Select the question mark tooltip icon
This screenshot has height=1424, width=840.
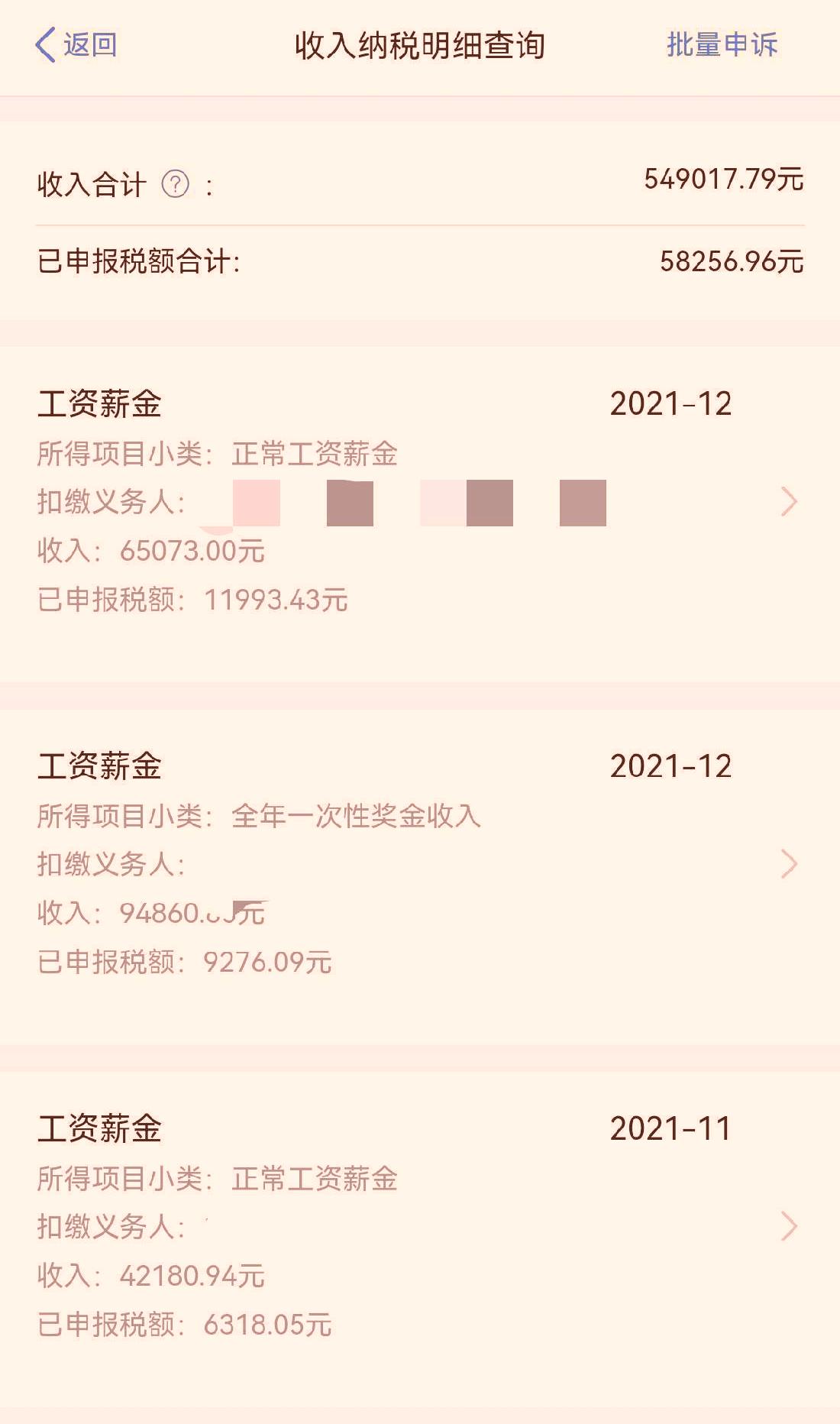click(x=176, y=182)
